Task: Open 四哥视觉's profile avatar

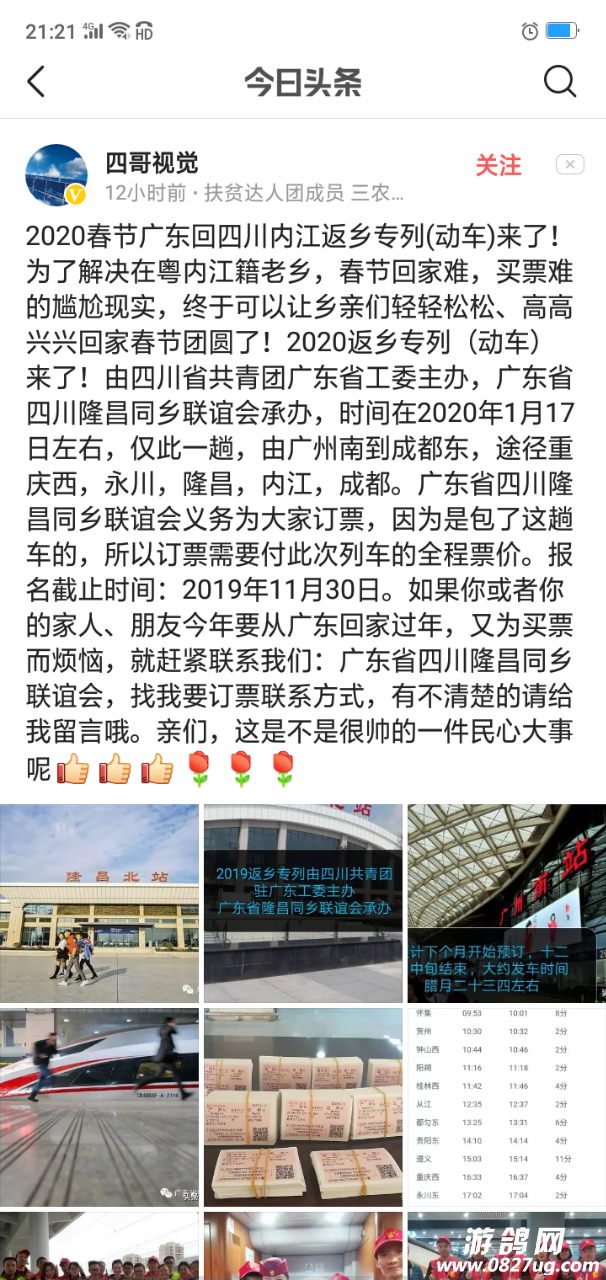Action: tap(56, 174)
